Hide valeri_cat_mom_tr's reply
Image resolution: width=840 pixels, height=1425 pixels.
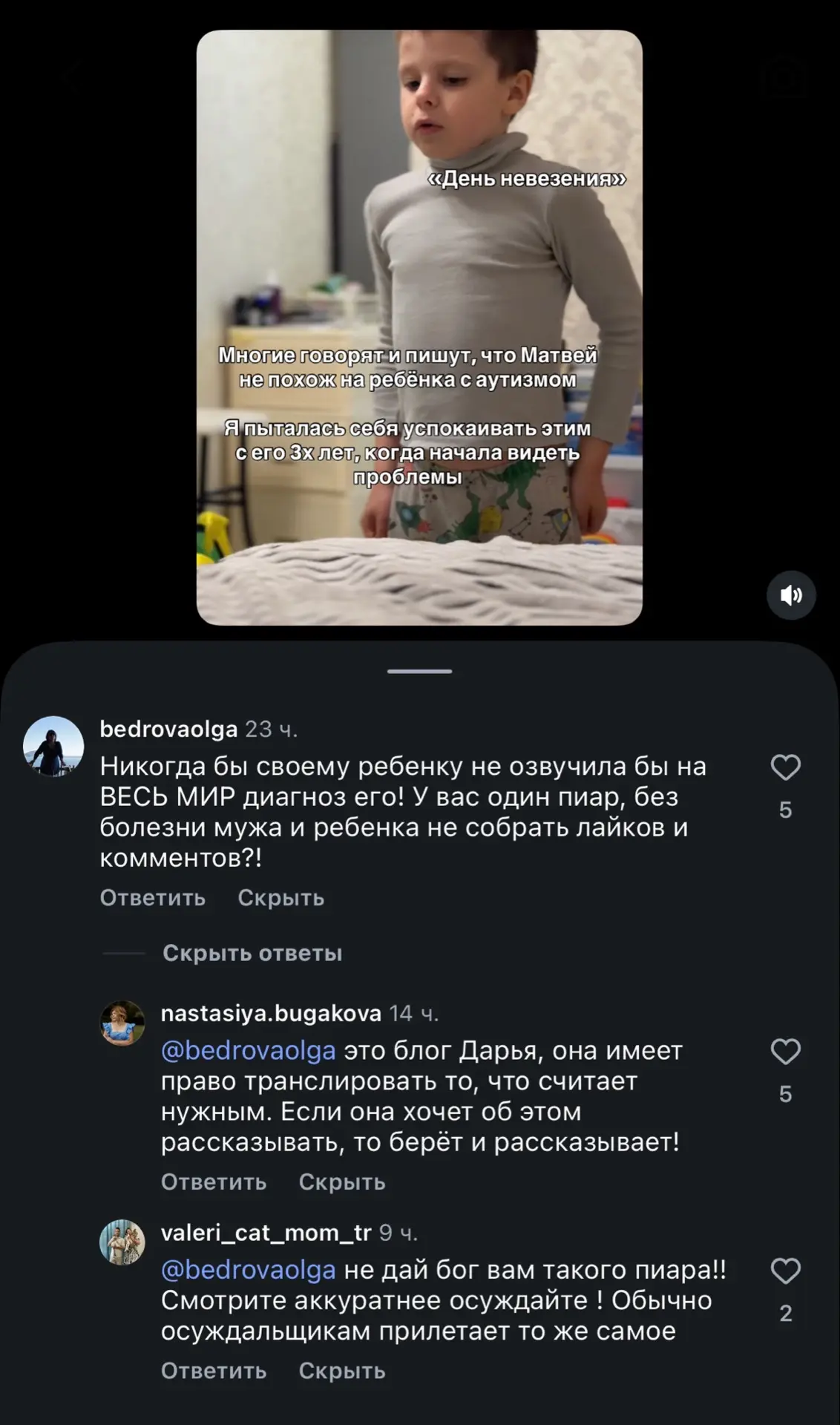pyautogui.click(x=342, y=1371)
